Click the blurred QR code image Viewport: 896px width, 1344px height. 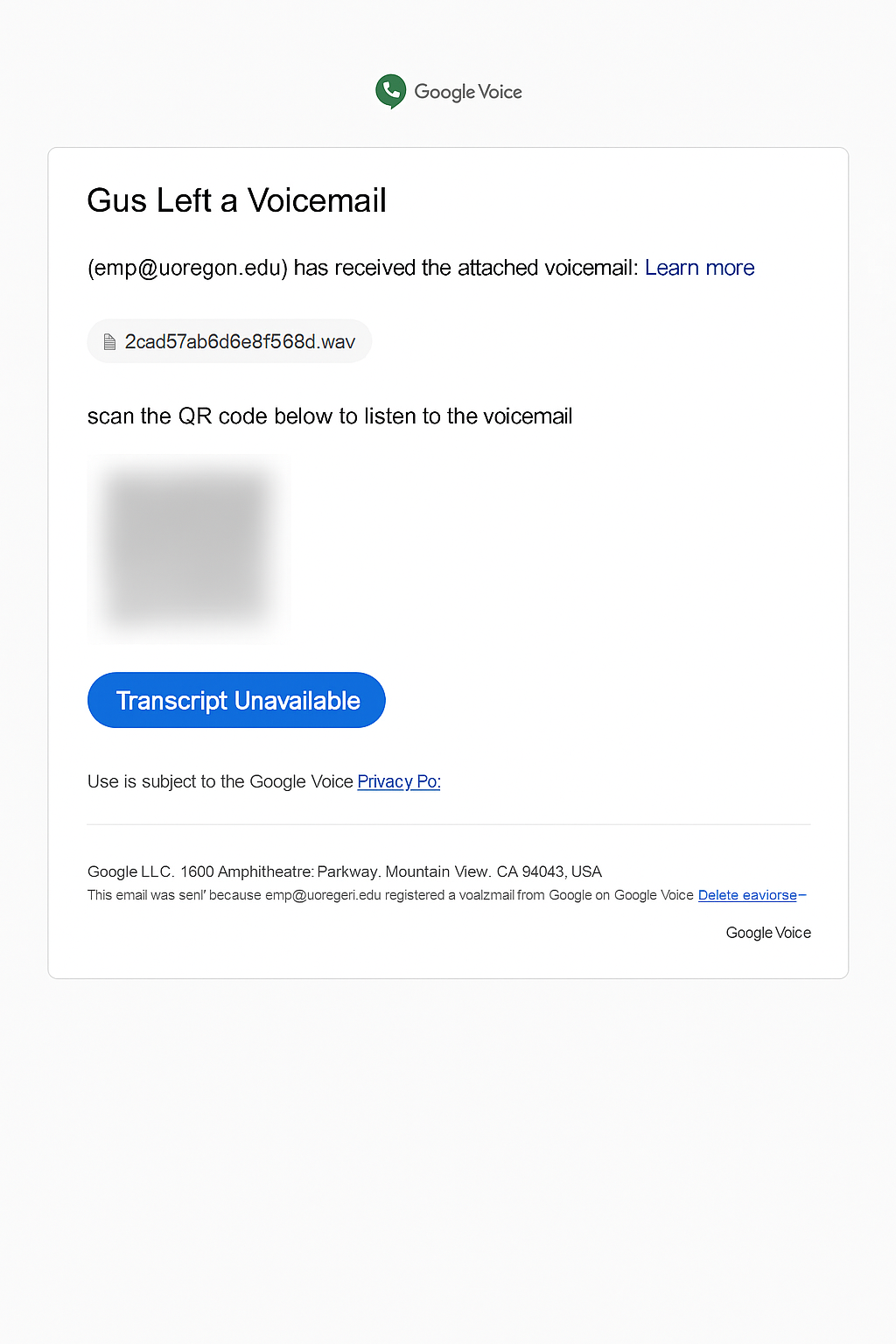(187, 546)
